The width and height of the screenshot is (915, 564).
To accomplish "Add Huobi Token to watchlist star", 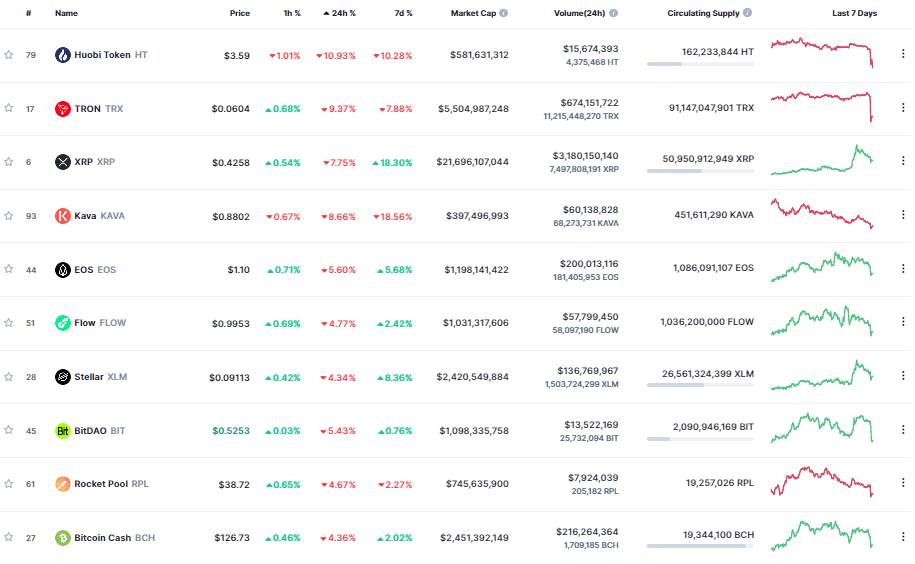I will click(9, 55).
